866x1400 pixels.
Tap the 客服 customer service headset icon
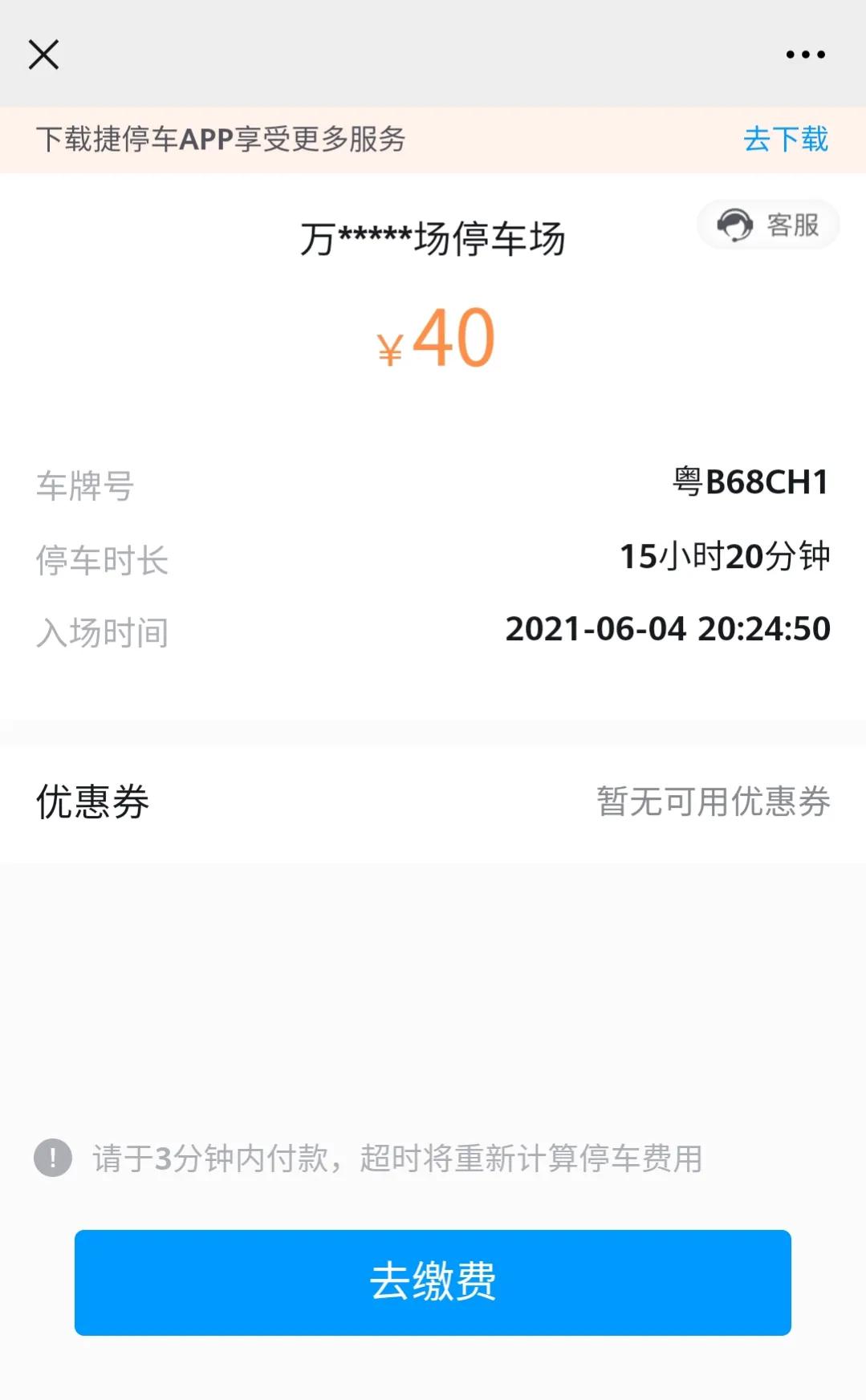tap(766, 225)
